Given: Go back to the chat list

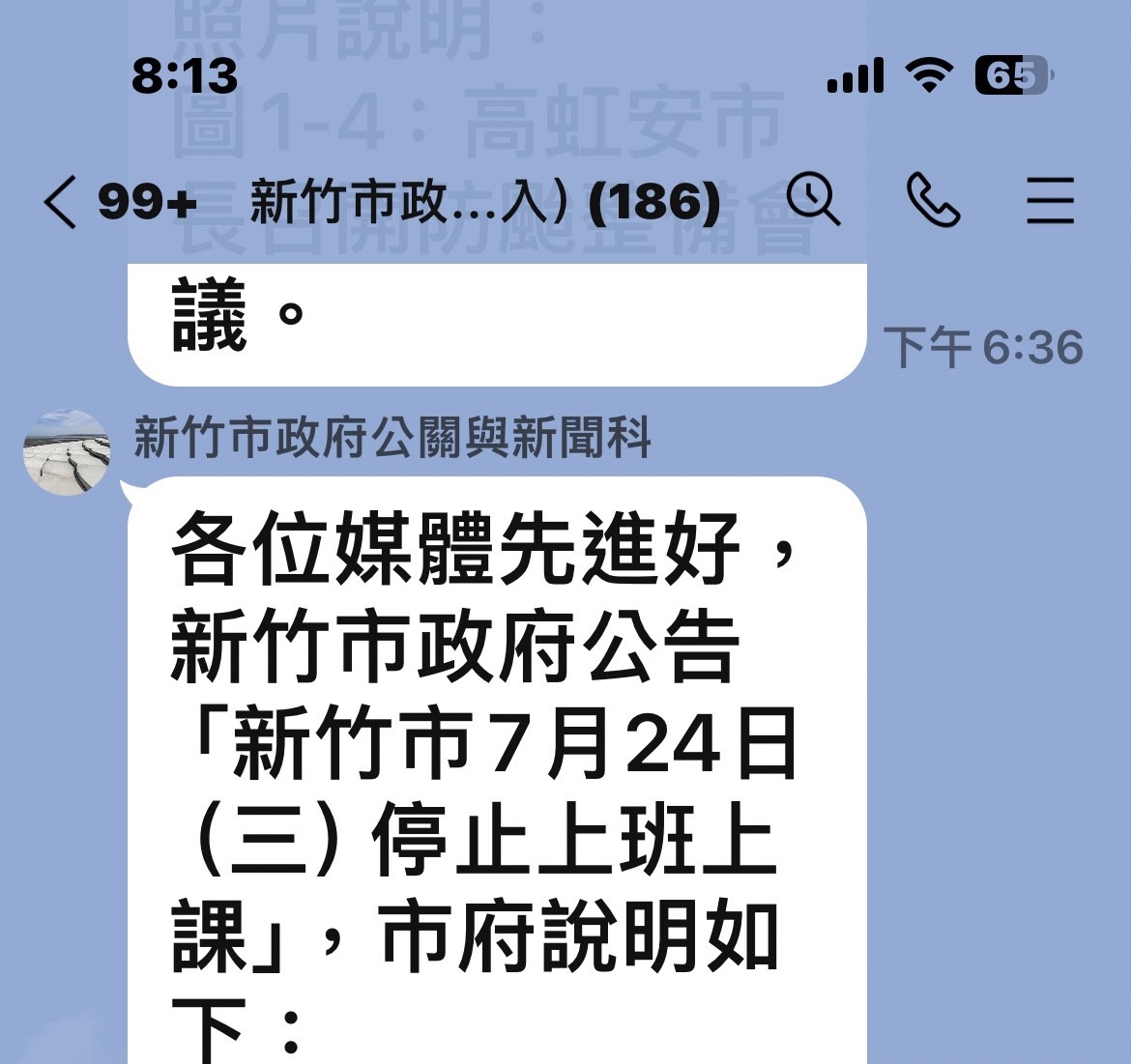Looking at the screenshot, I should point(60,202).
